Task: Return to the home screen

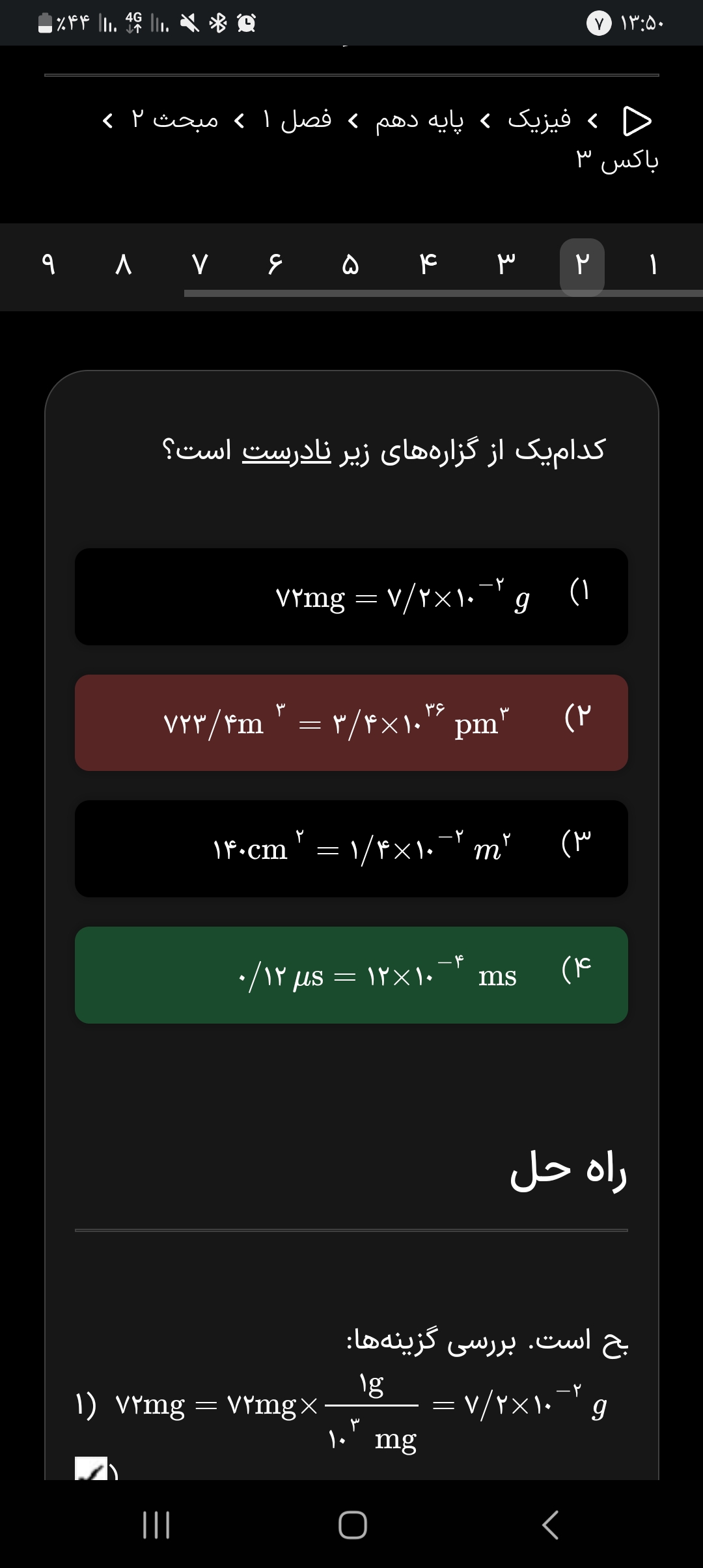Action: tap(352, 1524)
